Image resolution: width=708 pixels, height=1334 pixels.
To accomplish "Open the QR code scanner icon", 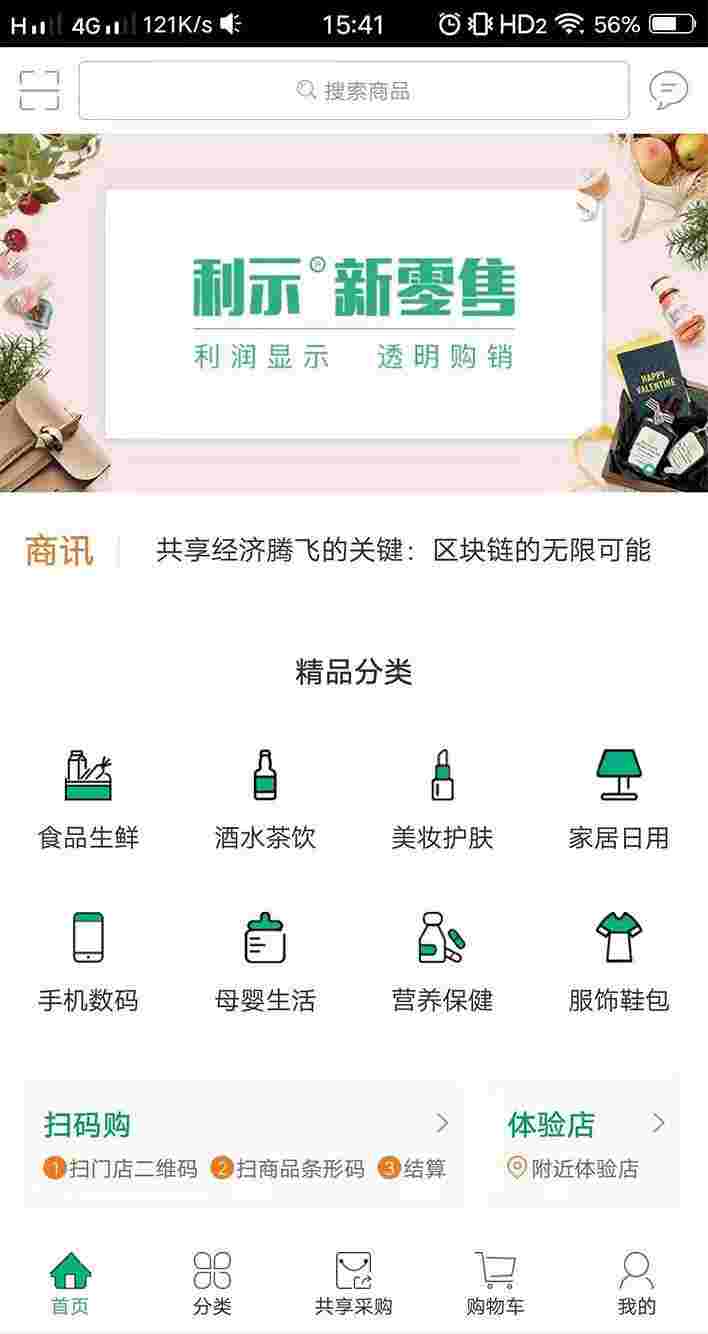I will click(x=39, y=91).
